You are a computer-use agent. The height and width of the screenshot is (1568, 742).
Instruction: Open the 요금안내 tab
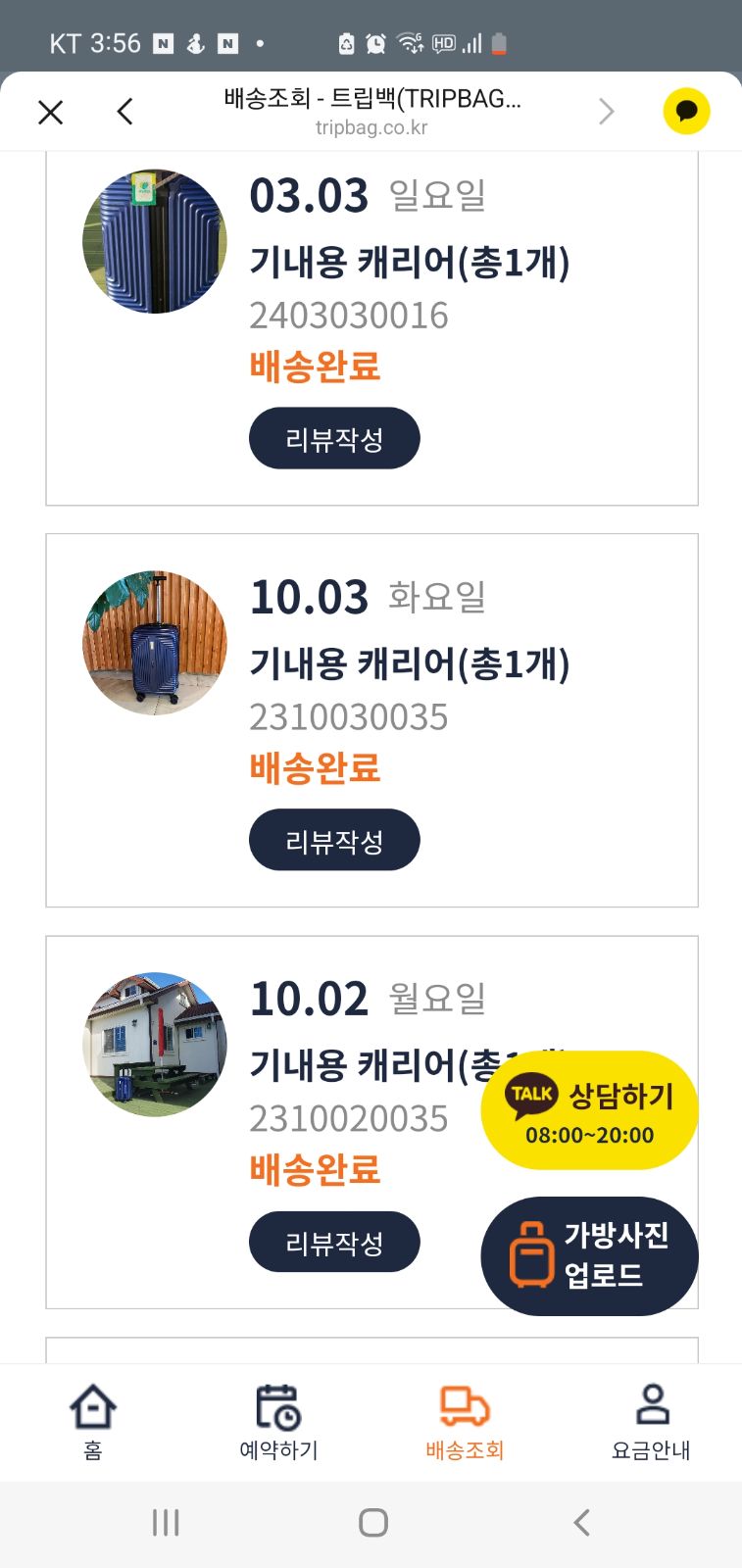click(x=651, y=1421)
